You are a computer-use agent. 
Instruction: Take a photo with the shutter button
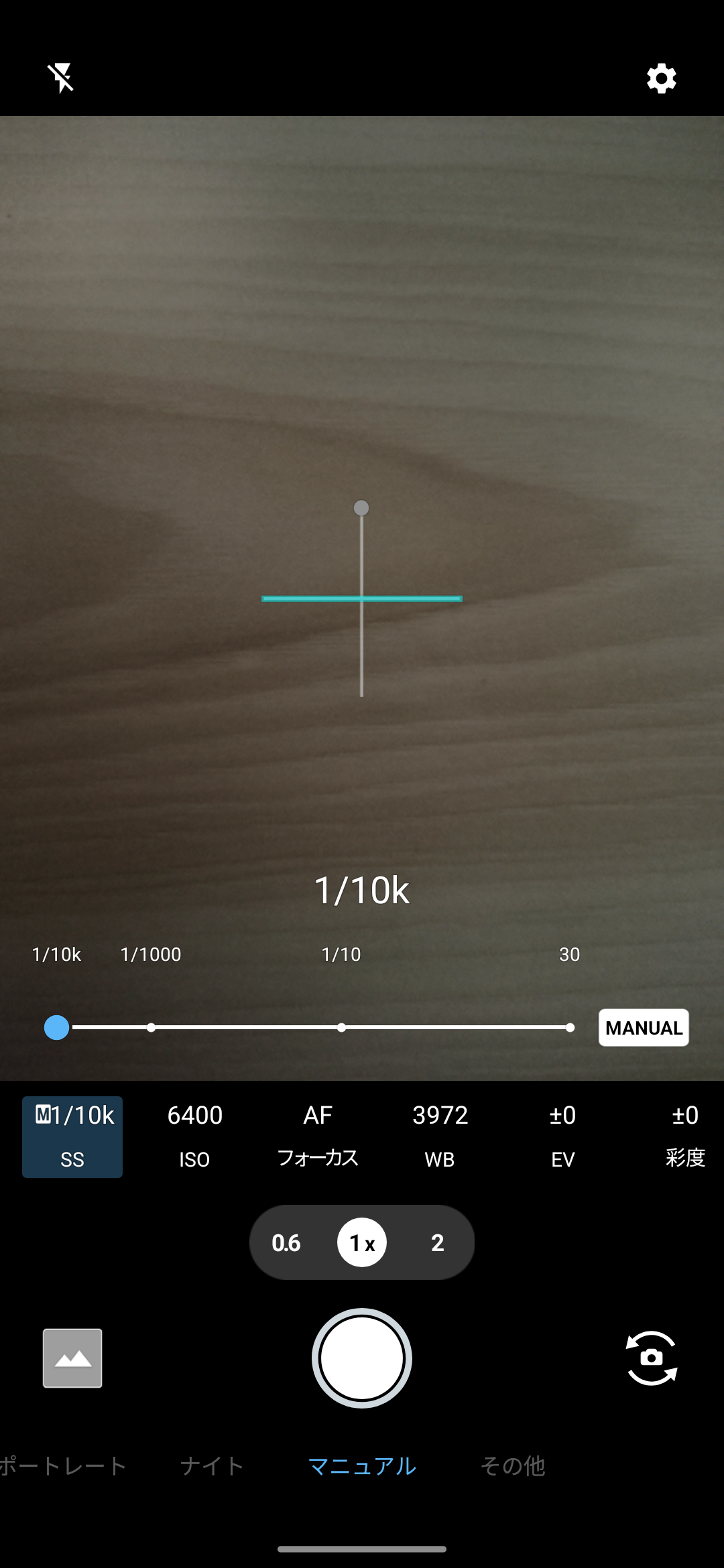[362, 1358]
